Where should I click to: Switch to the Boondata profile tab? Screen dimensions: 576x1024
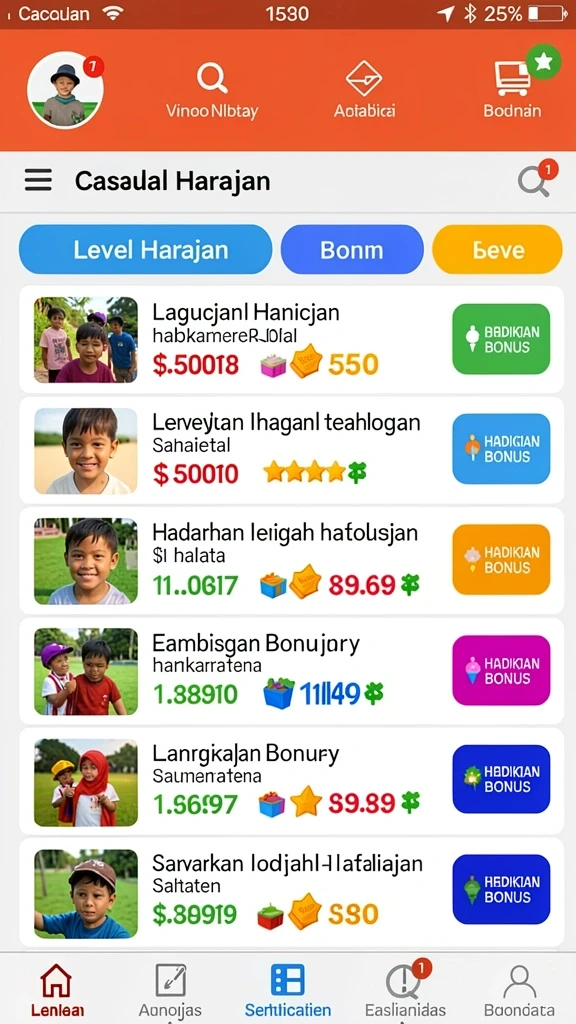(x=519, y=990)
